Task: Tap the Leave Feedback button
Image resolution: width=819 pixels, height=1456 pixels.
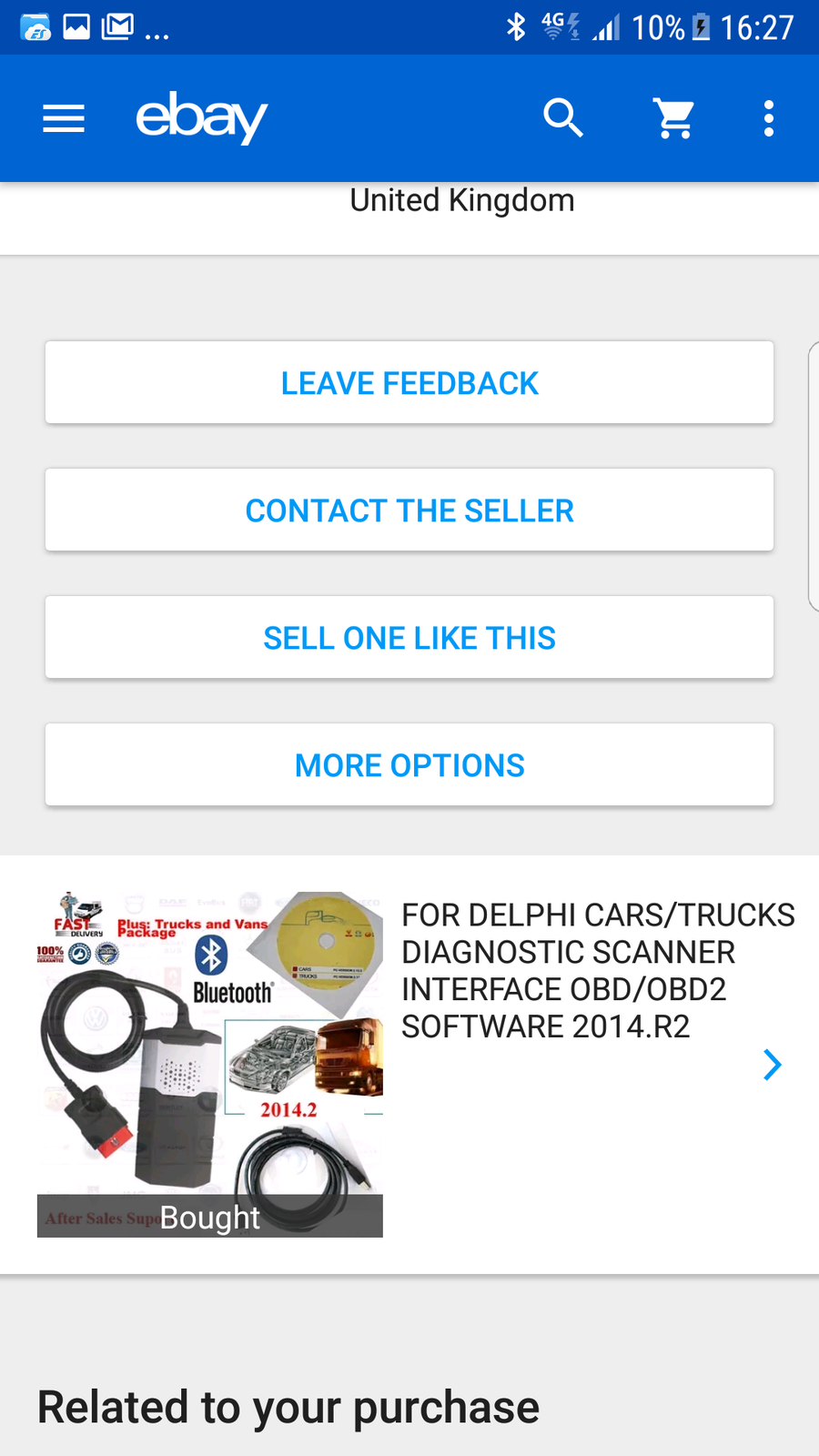Action: pos(409,382)
